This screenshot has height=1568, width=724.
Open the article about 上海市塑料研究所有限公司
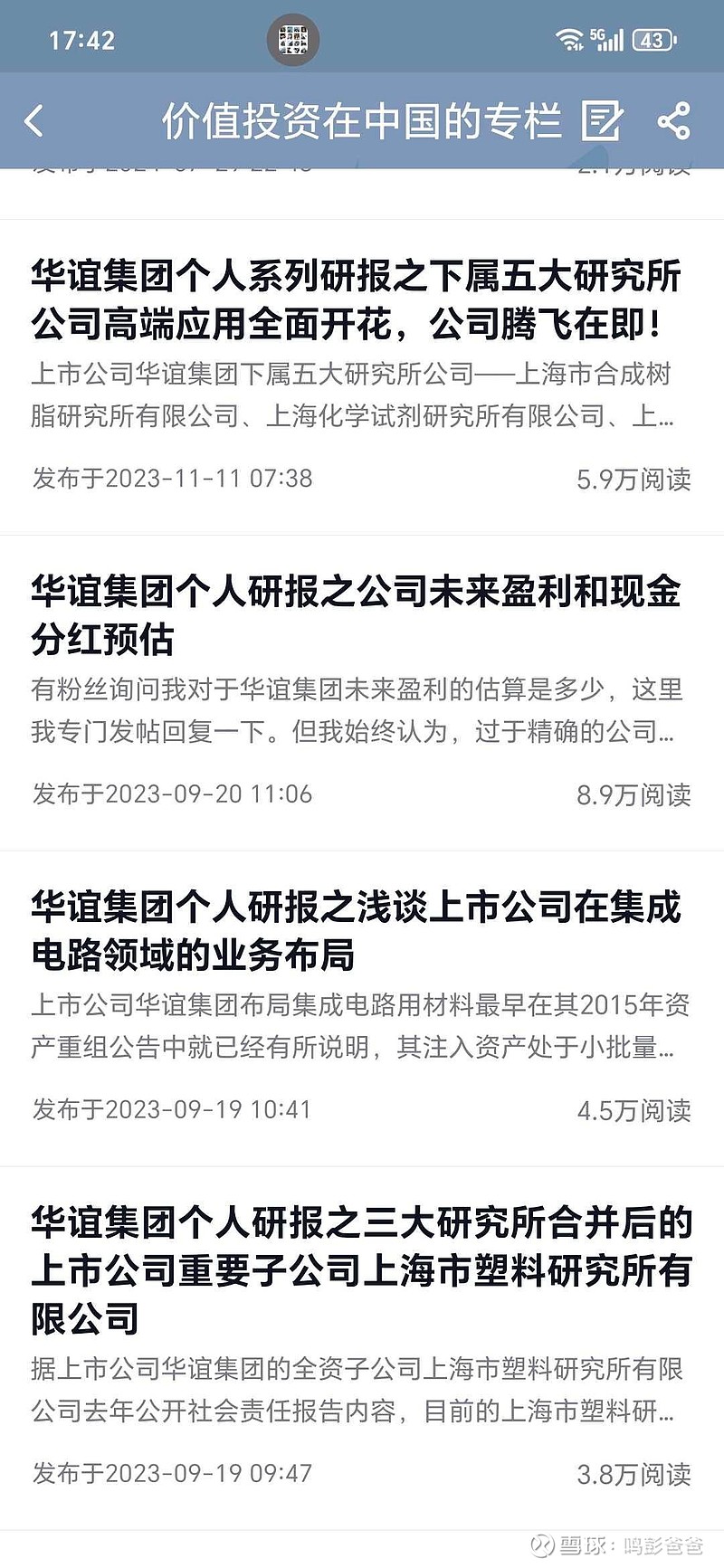[x=362, y=1348]
